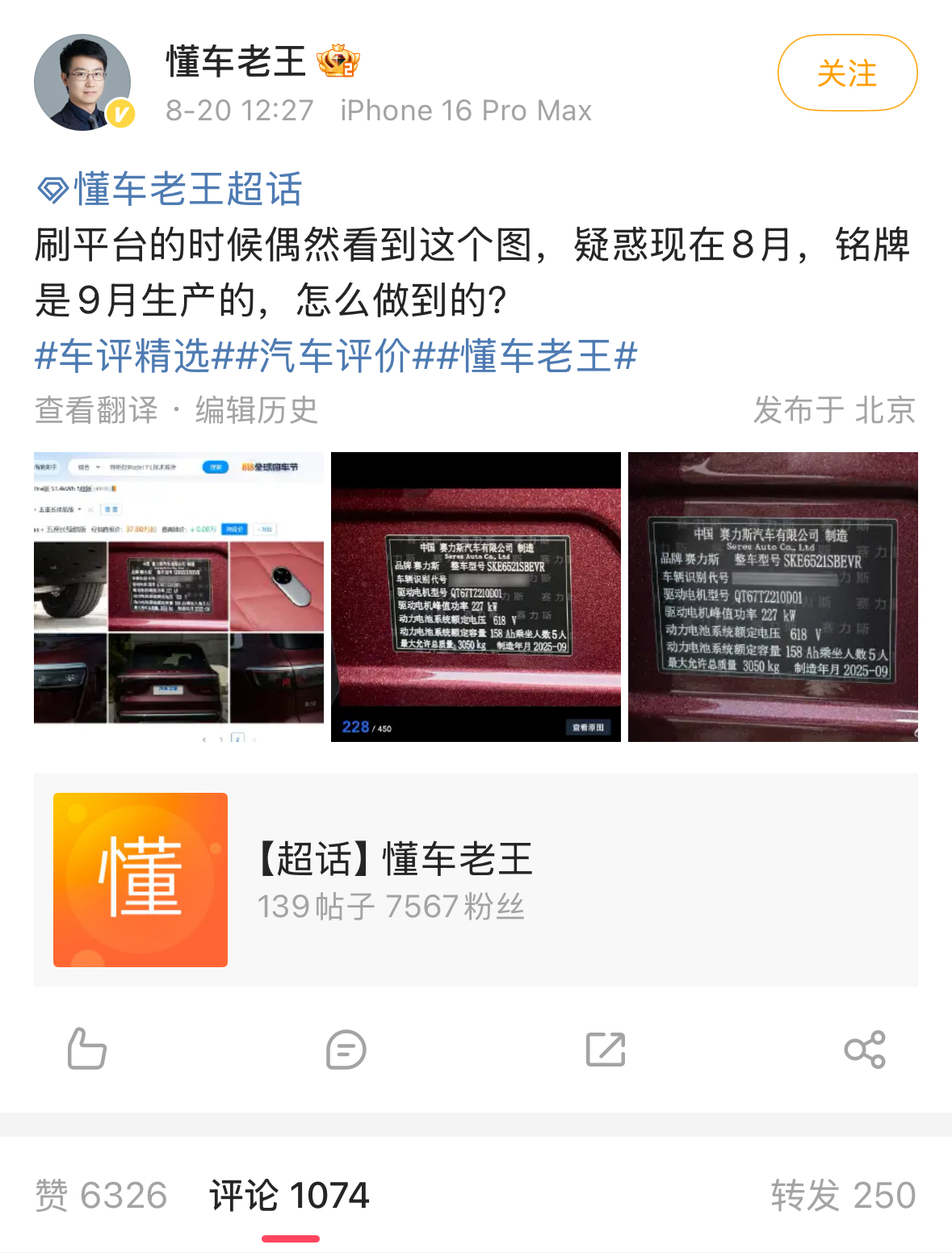952x1253 pixels.
Task: View the post's 编辑历史
Action: tap(256, 410)
